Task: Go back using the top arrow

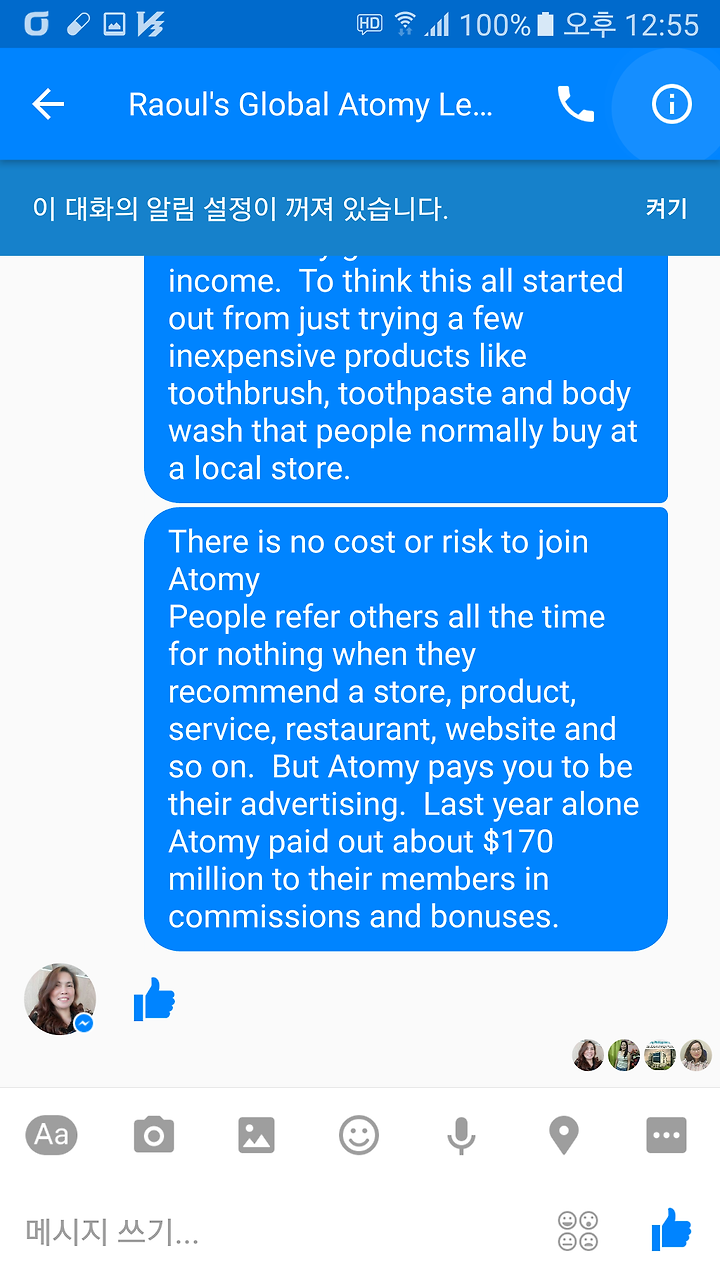Action: [48, 104]
